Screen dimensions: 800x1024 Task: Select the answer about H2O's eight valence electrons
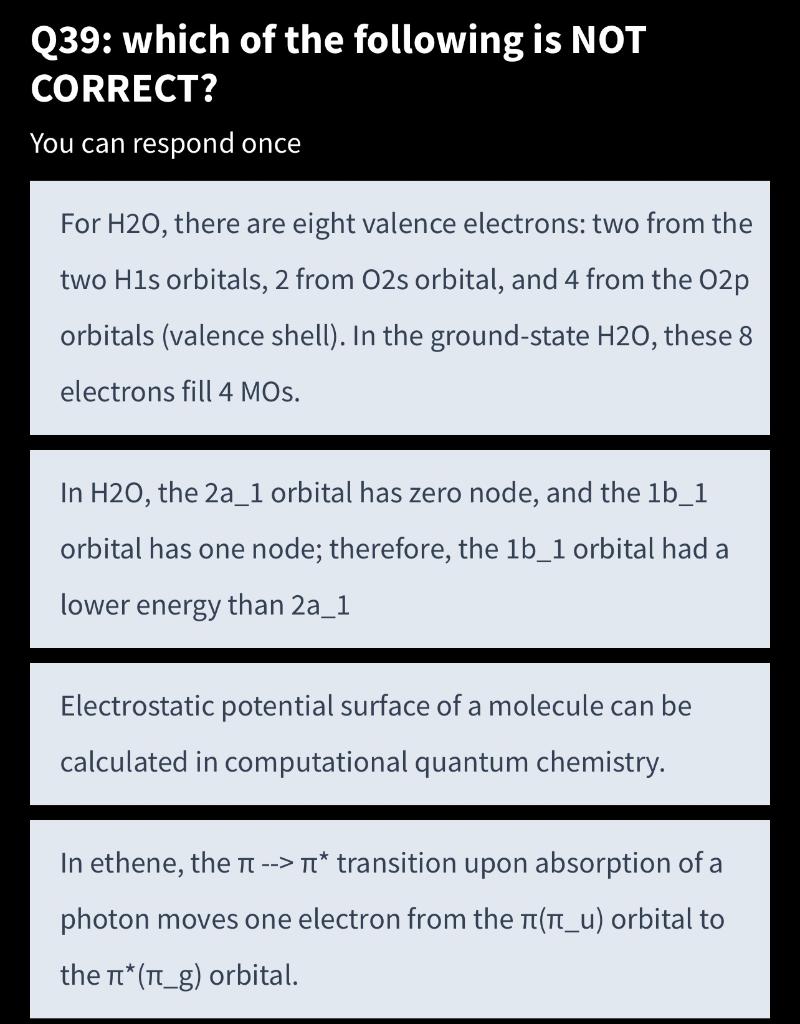click(x=400, y=307)
